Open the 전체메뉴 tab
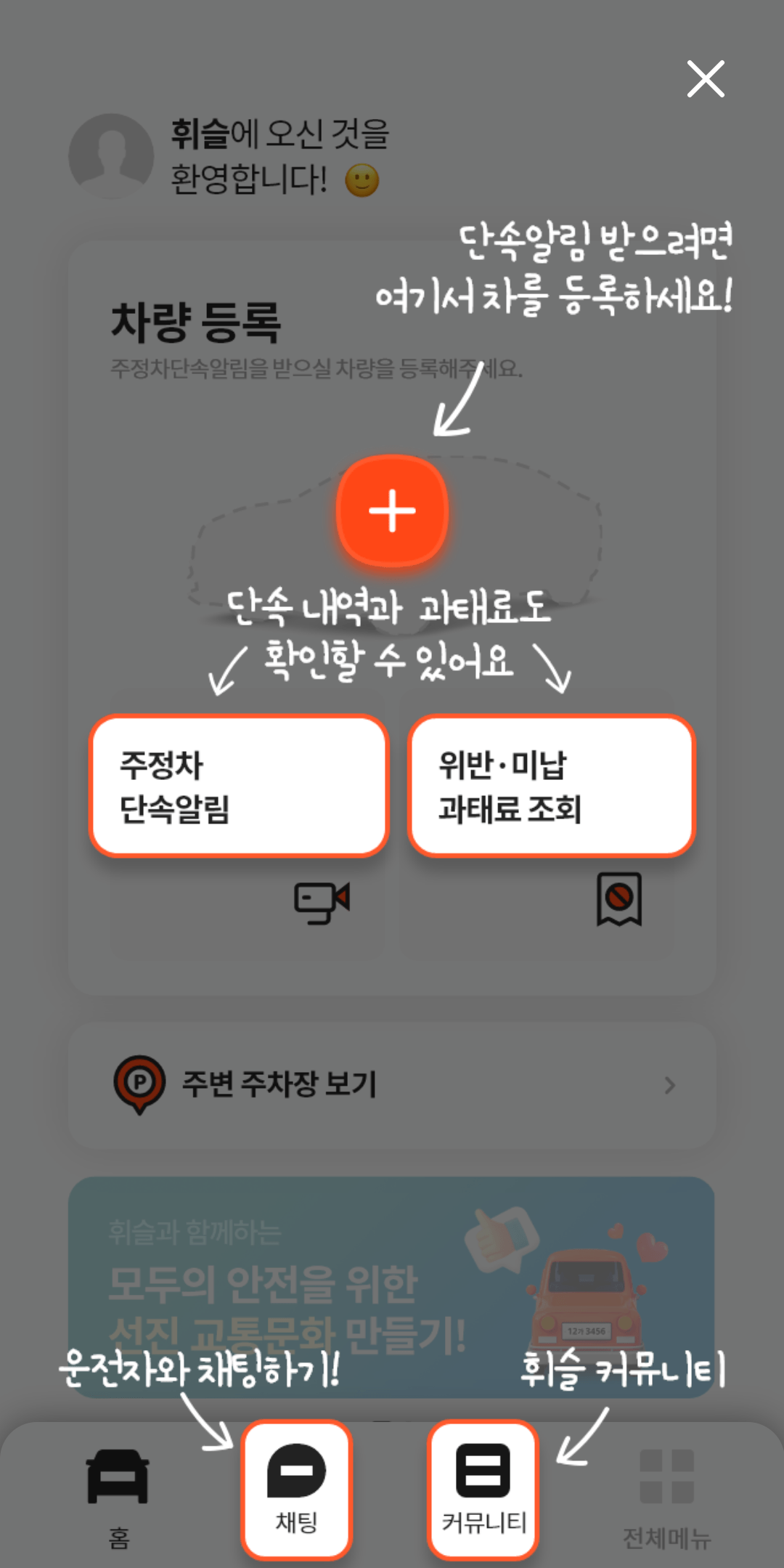The height and width of the screenshot is (1568, 784). tap(666, 1496)
